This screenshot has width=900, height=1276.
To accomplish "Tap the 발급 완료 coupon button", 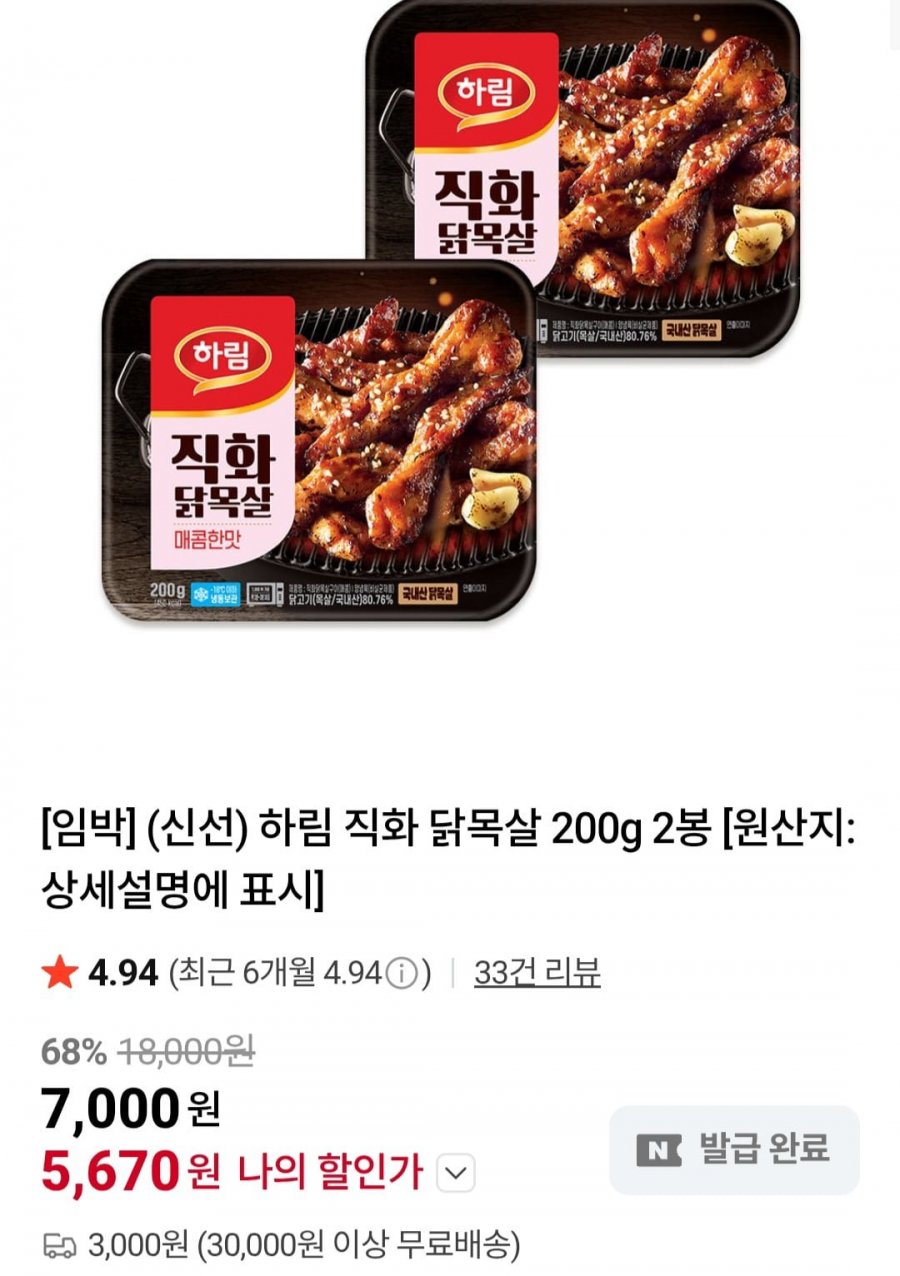I will click(x=734, y=1149).
